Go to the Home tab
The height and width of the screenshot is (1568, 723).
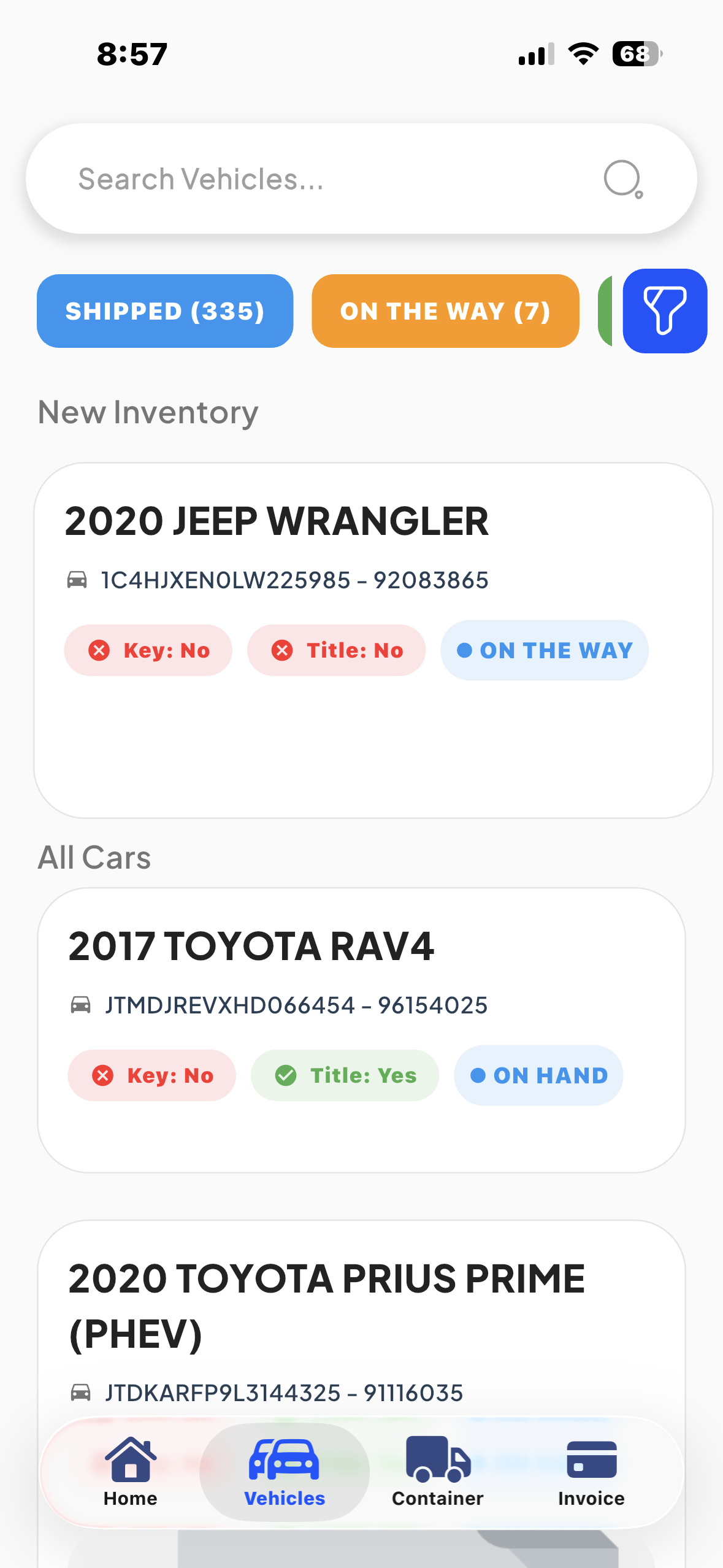131,1472
